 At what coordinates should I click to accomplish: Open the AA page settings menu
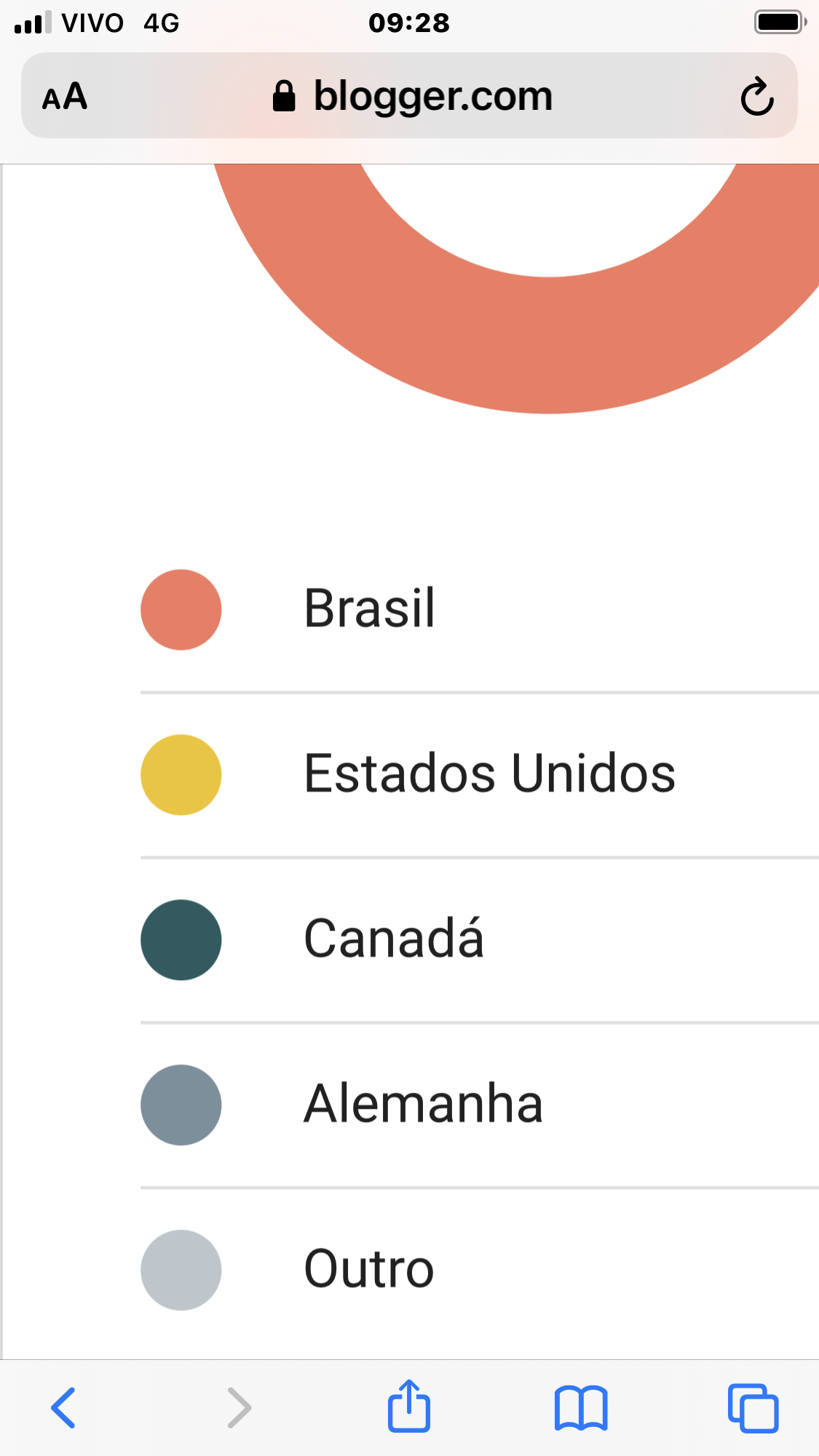(65, 97)
